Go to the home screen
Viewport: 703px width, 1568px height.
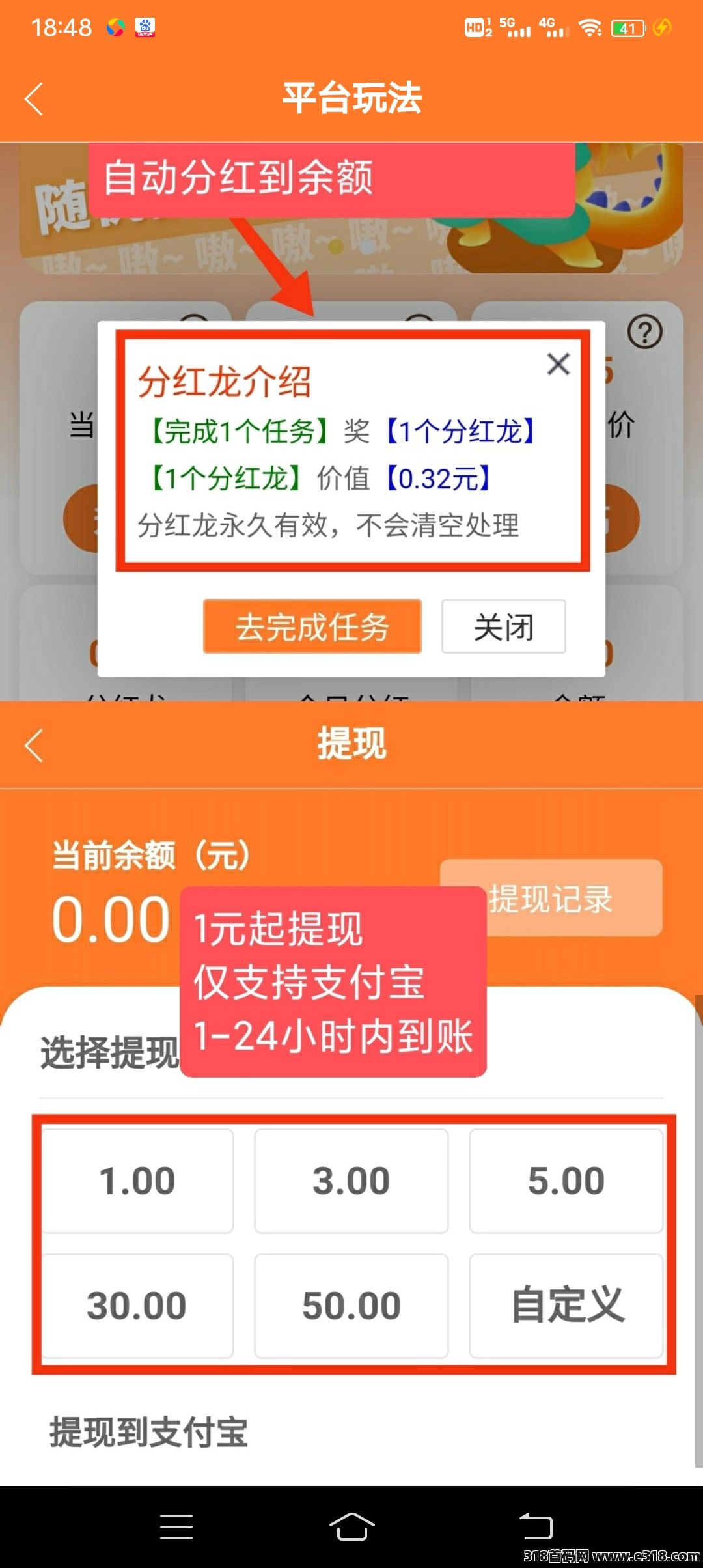351,1526
